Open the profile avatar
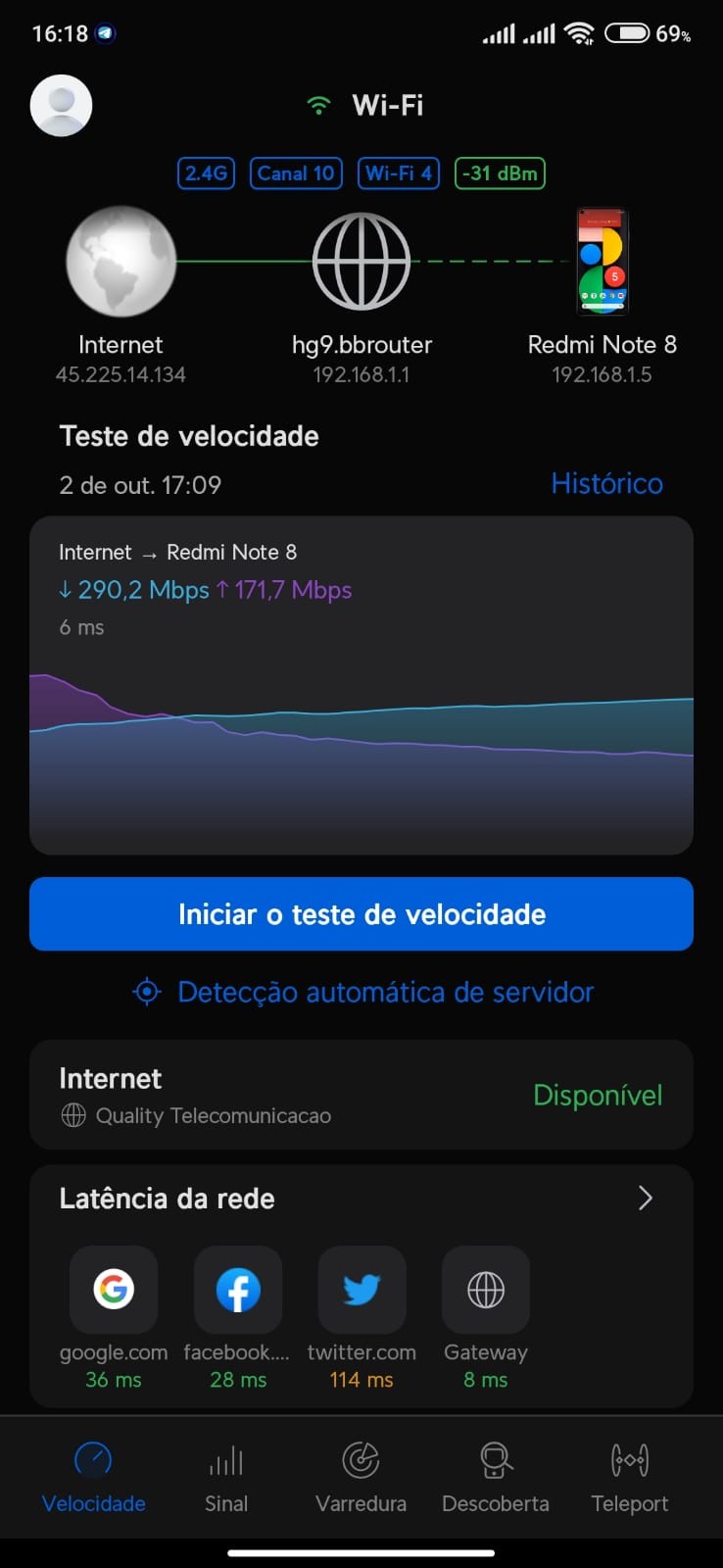The height and width of the screenshot is (1568, 723). click(61, 105)
